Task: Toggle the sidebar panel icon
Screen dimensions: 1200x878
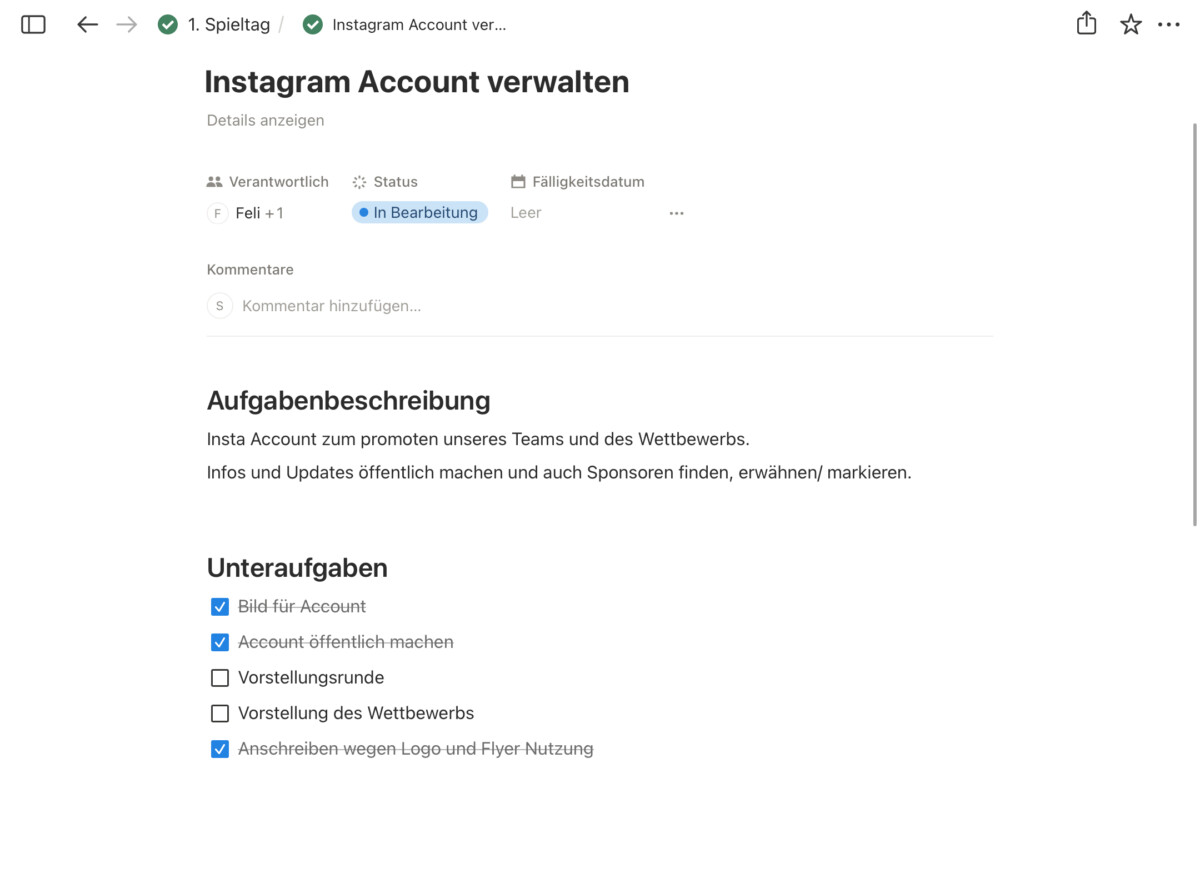Action: click(x=33, y=25)
